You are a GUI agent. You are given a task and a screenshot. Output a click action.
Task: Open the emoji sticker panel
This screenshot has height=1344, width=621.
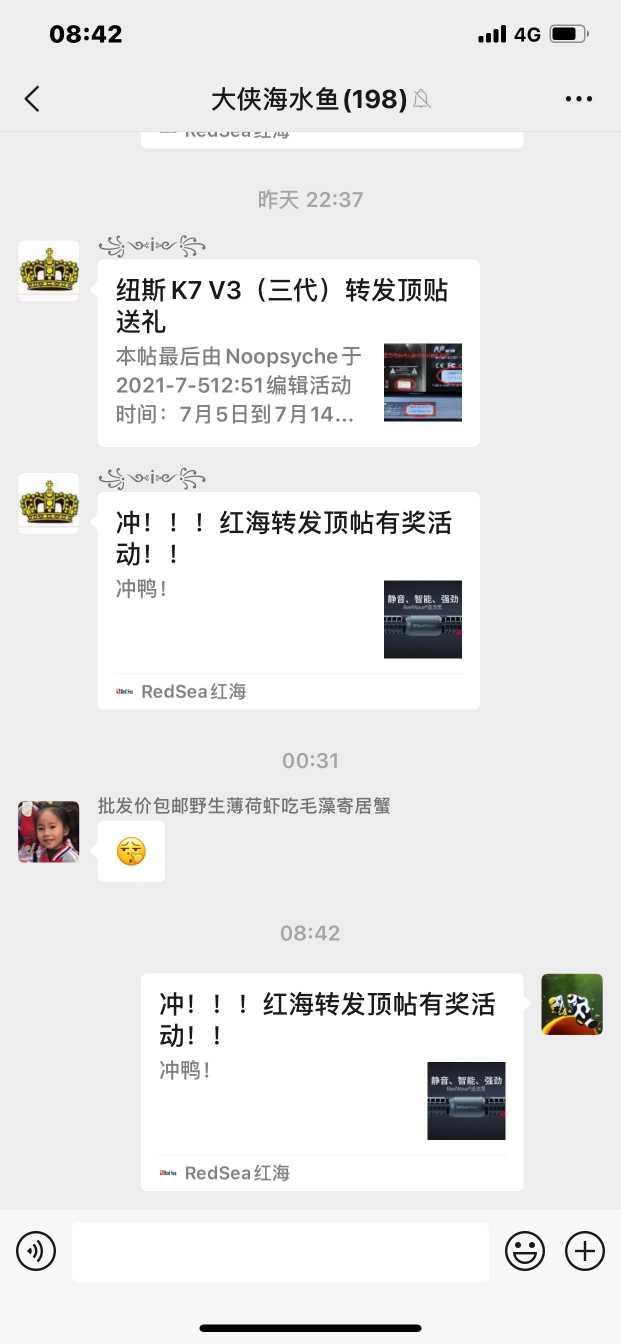tap(525, 1251)
